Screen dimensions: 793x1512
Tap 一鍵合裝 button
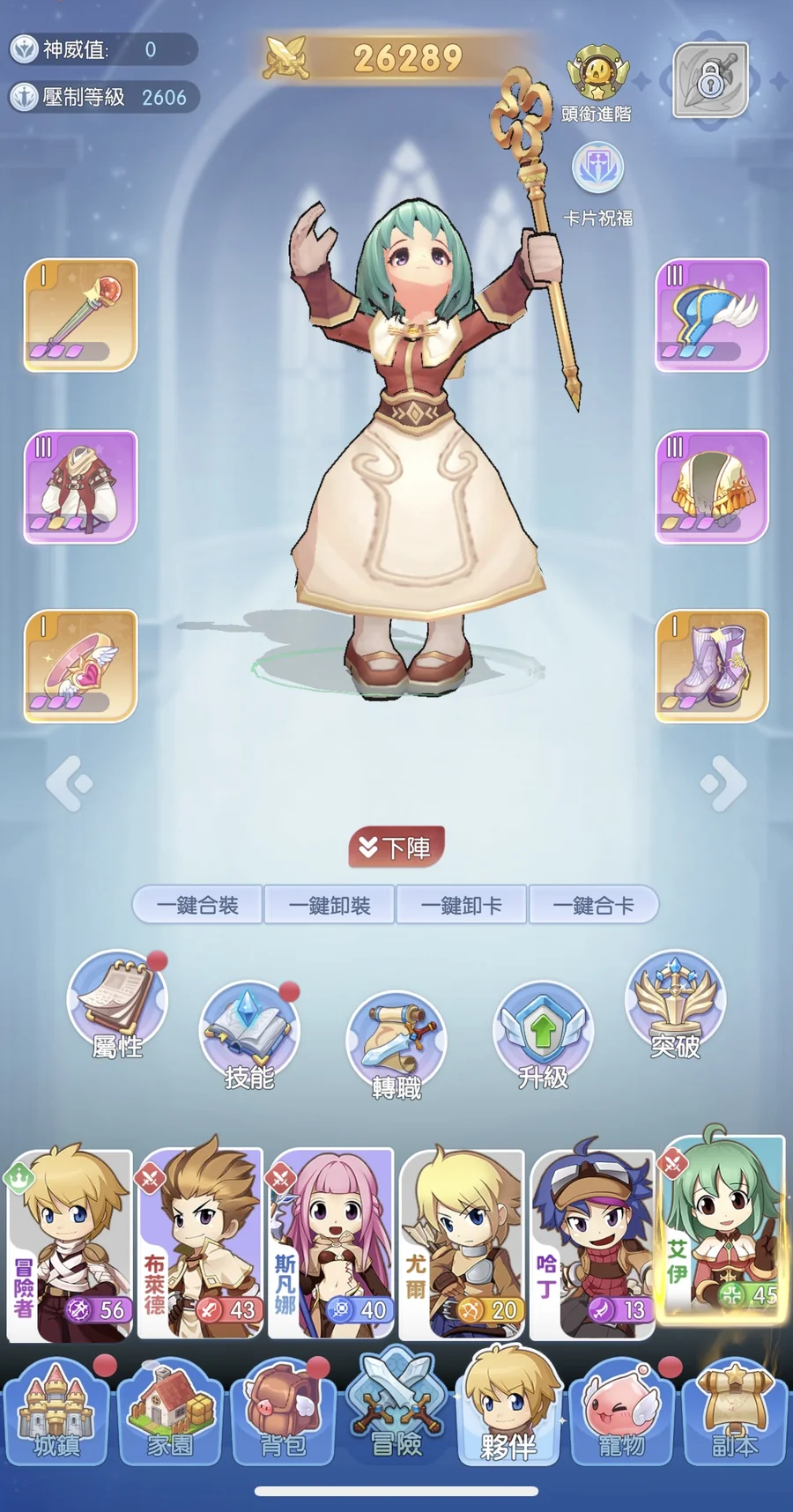pos(197,905)
